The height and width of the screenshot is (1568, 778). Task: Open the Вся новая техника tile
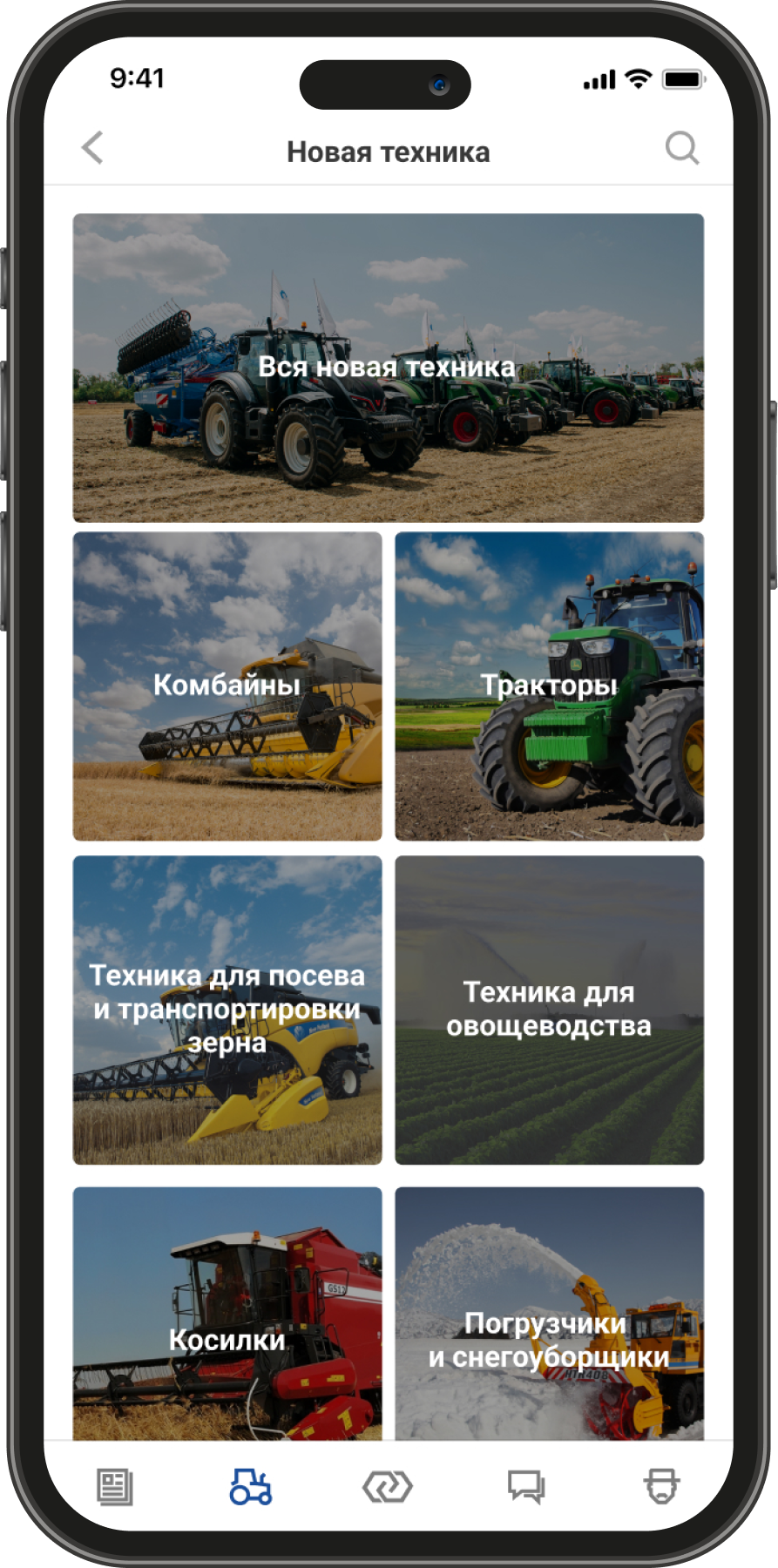coord(388,368)
